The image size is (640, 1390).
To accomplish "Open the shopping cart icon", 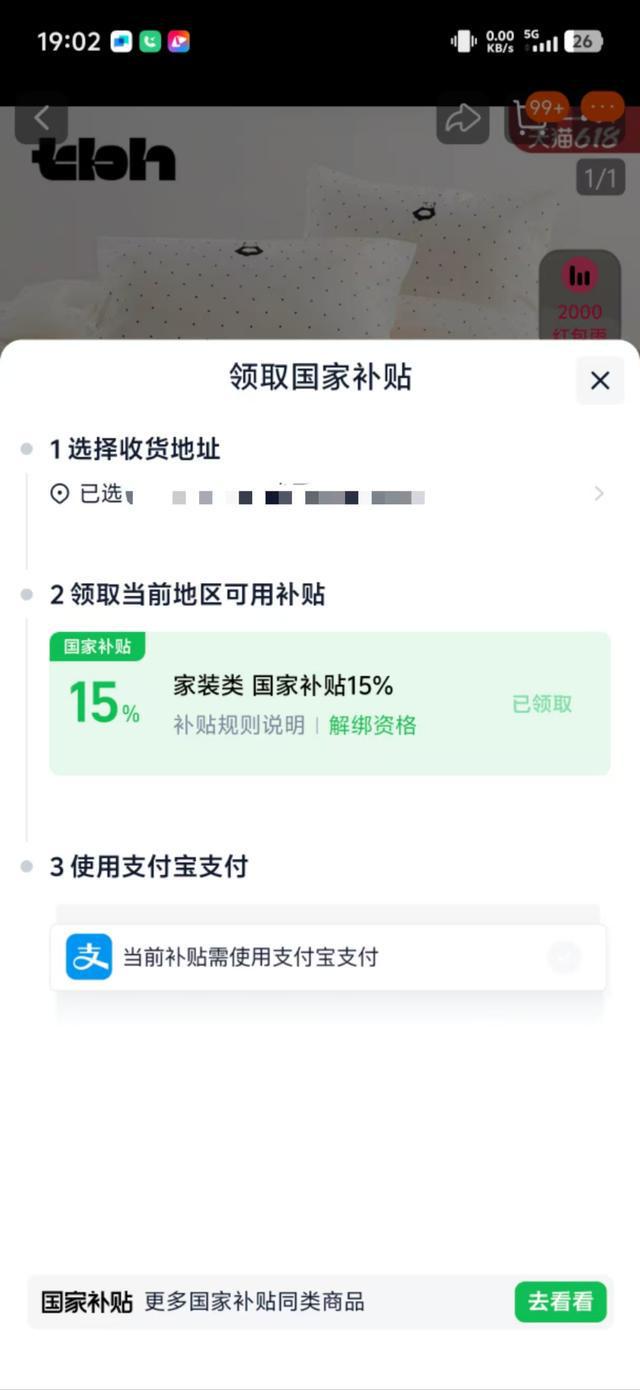I will 530,119.
